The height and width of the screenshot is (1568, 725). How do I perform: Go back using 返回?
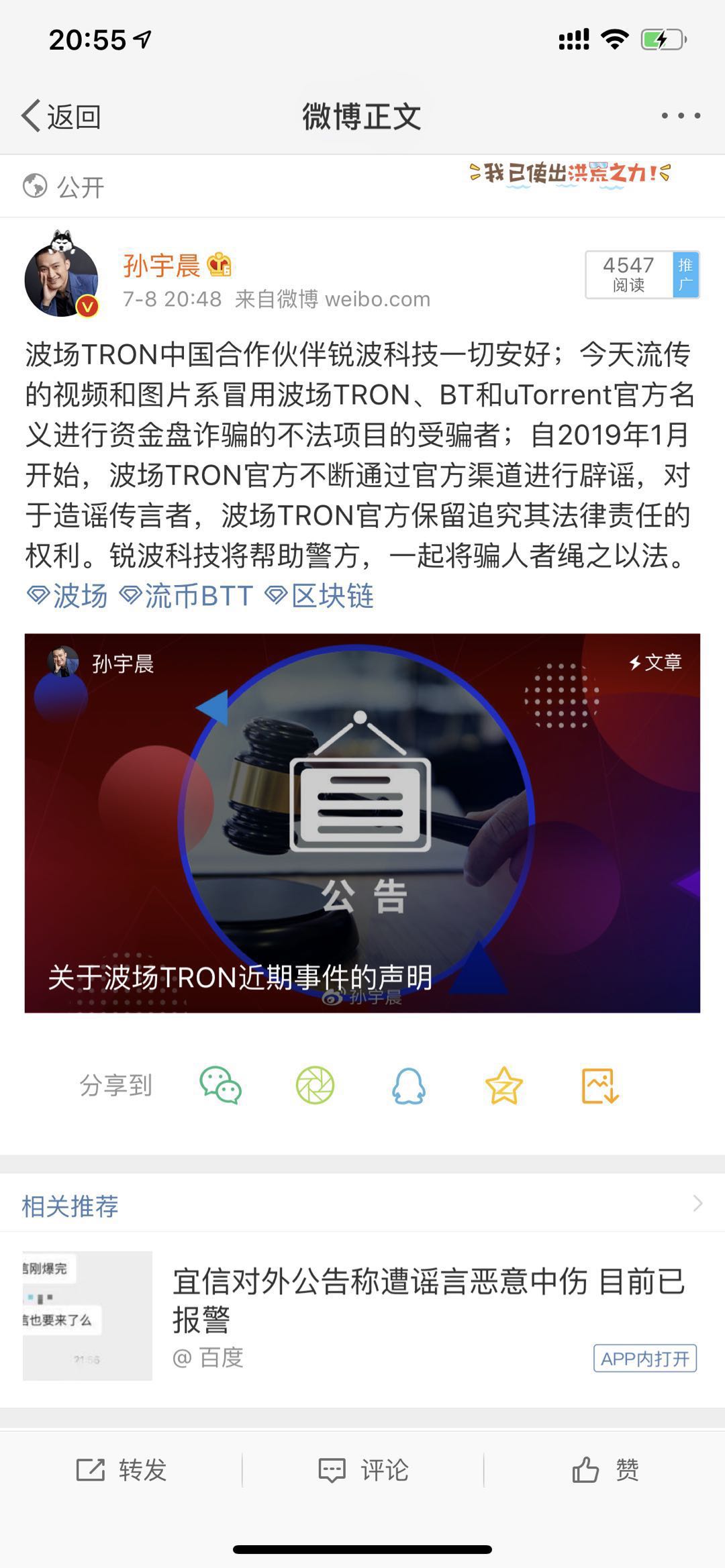tap(61, 117)
